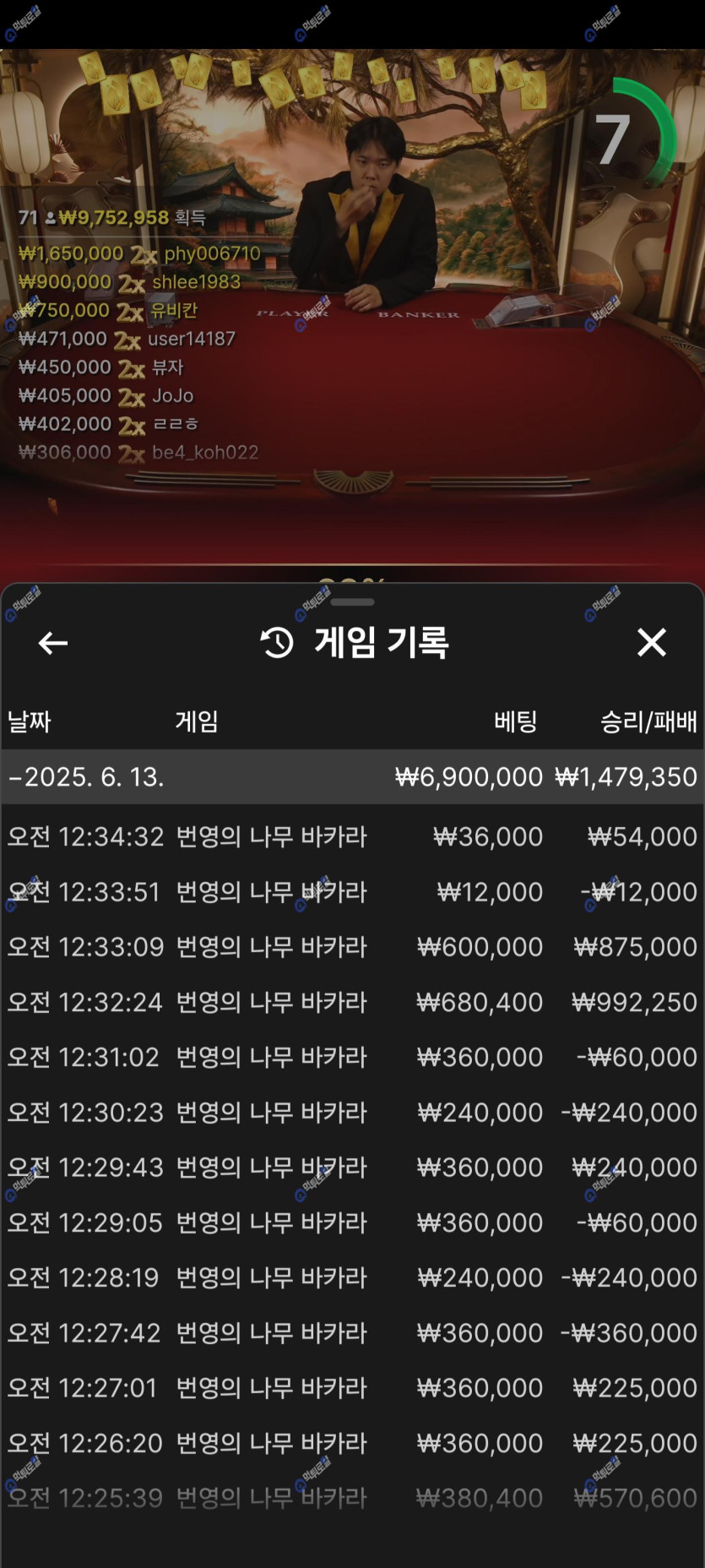View details of the 12:33:09 round
Image resolution: width=705 pixels, height=1568 pixels.
point(352,946)
